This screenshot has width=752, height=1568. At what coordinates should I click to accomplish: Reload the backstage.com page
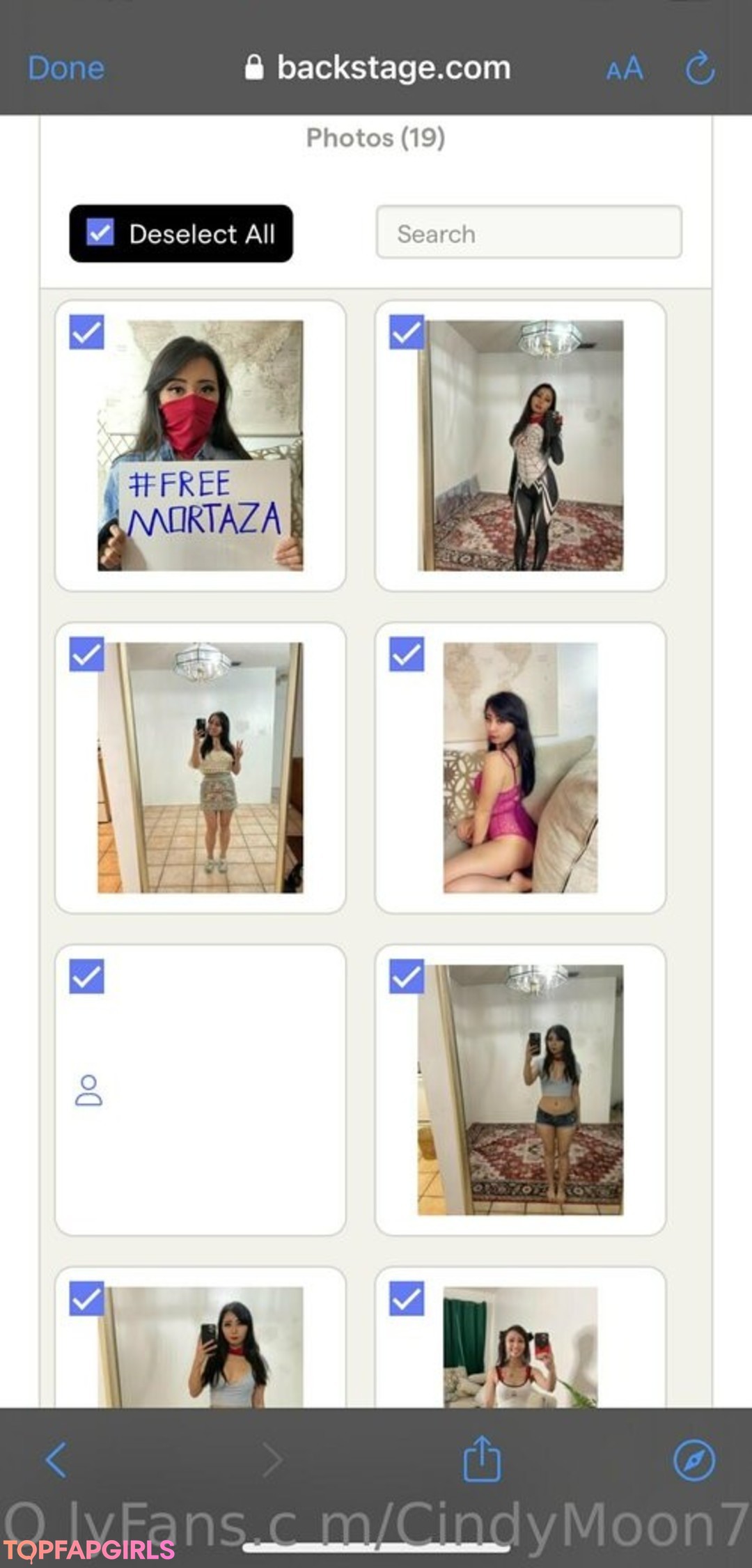pyautogui.click(x=700, y=68)
